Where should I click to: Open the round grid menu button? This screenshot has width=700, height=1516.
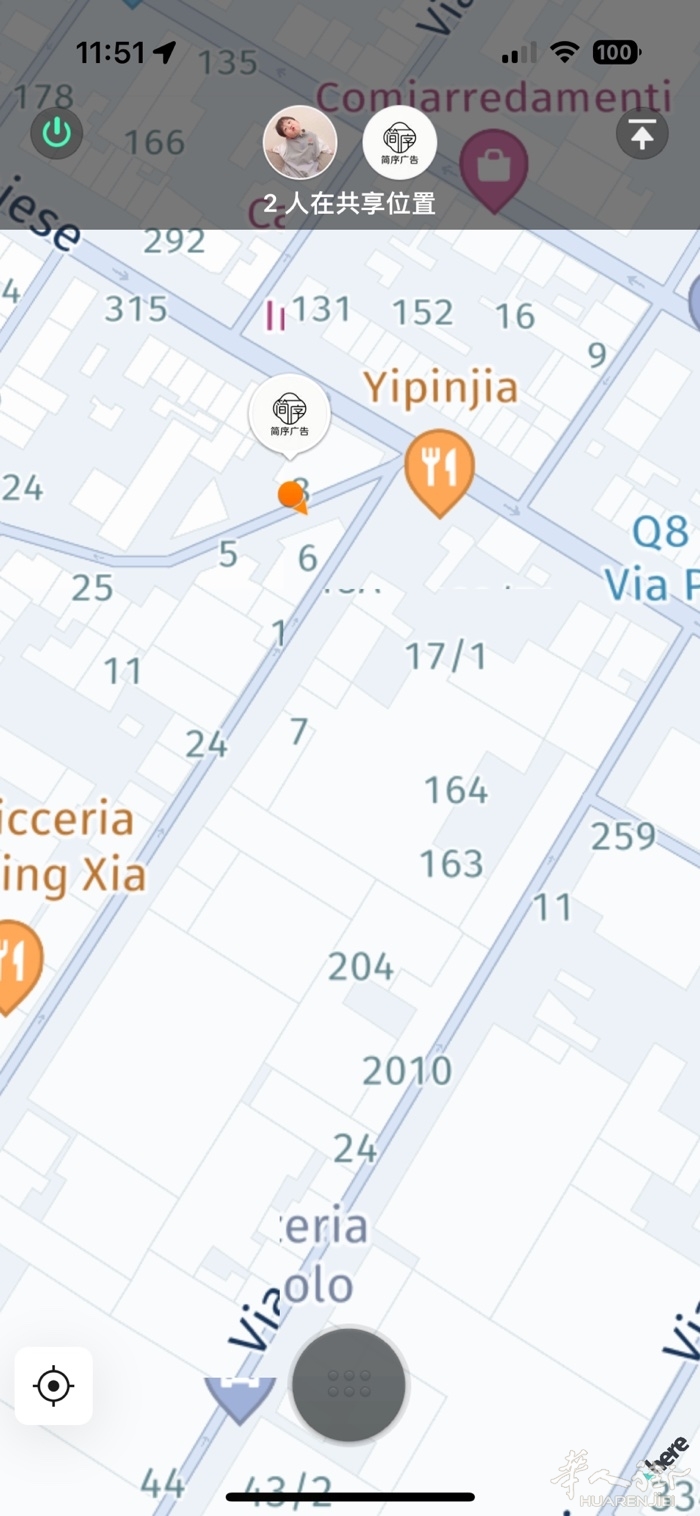click(x=349, y=1385)
